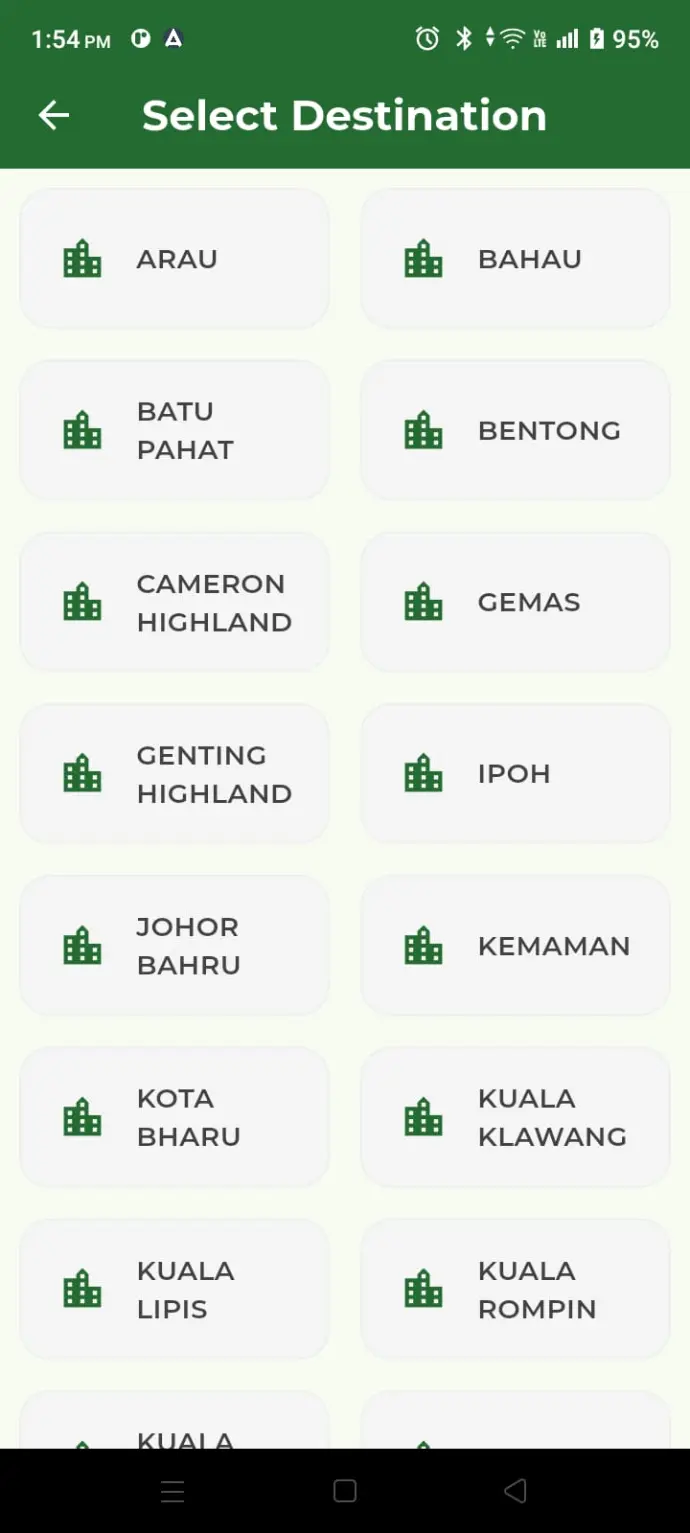Image resolution: width=690 pixels, height=1533 pixels.
Task: Select KEMAMAN destination
Action: click(x=515, y=946)
